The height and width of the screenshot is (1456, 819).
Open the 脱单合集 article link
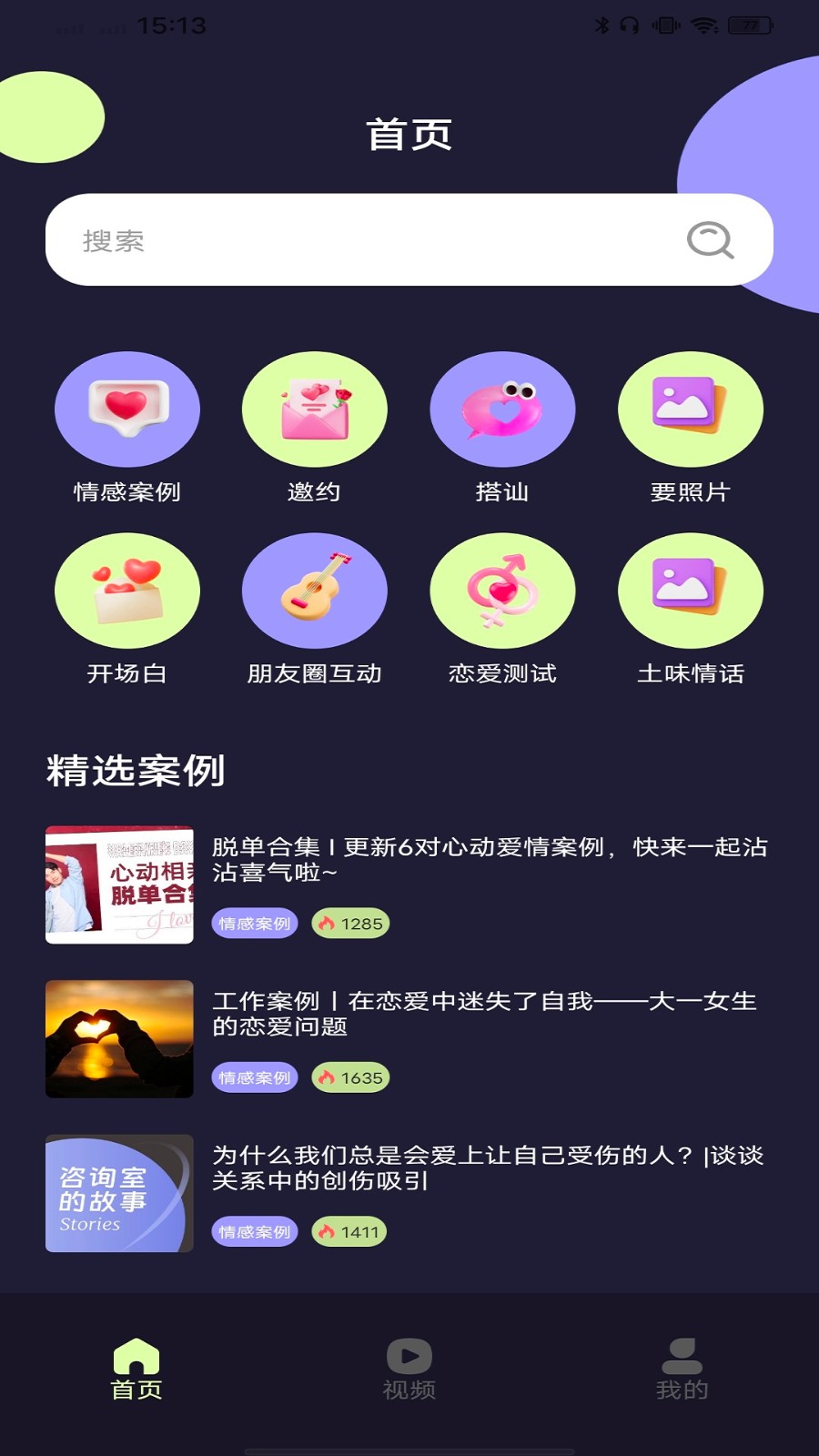(490, 860)
